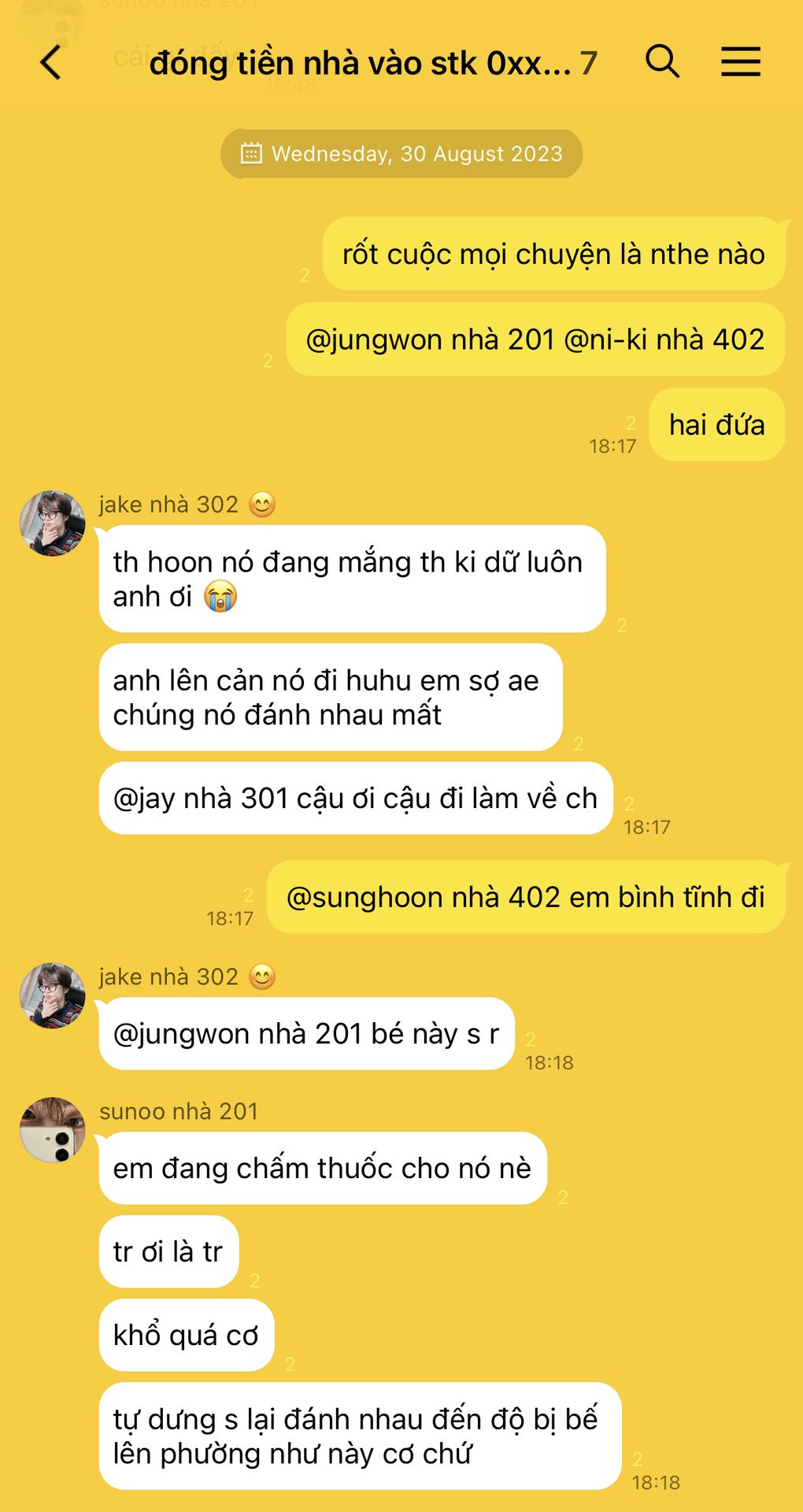View sunoo nhà 201's profile picture
The height and width of the screenshot is (1512, 803).
[x=52, y=1130]
